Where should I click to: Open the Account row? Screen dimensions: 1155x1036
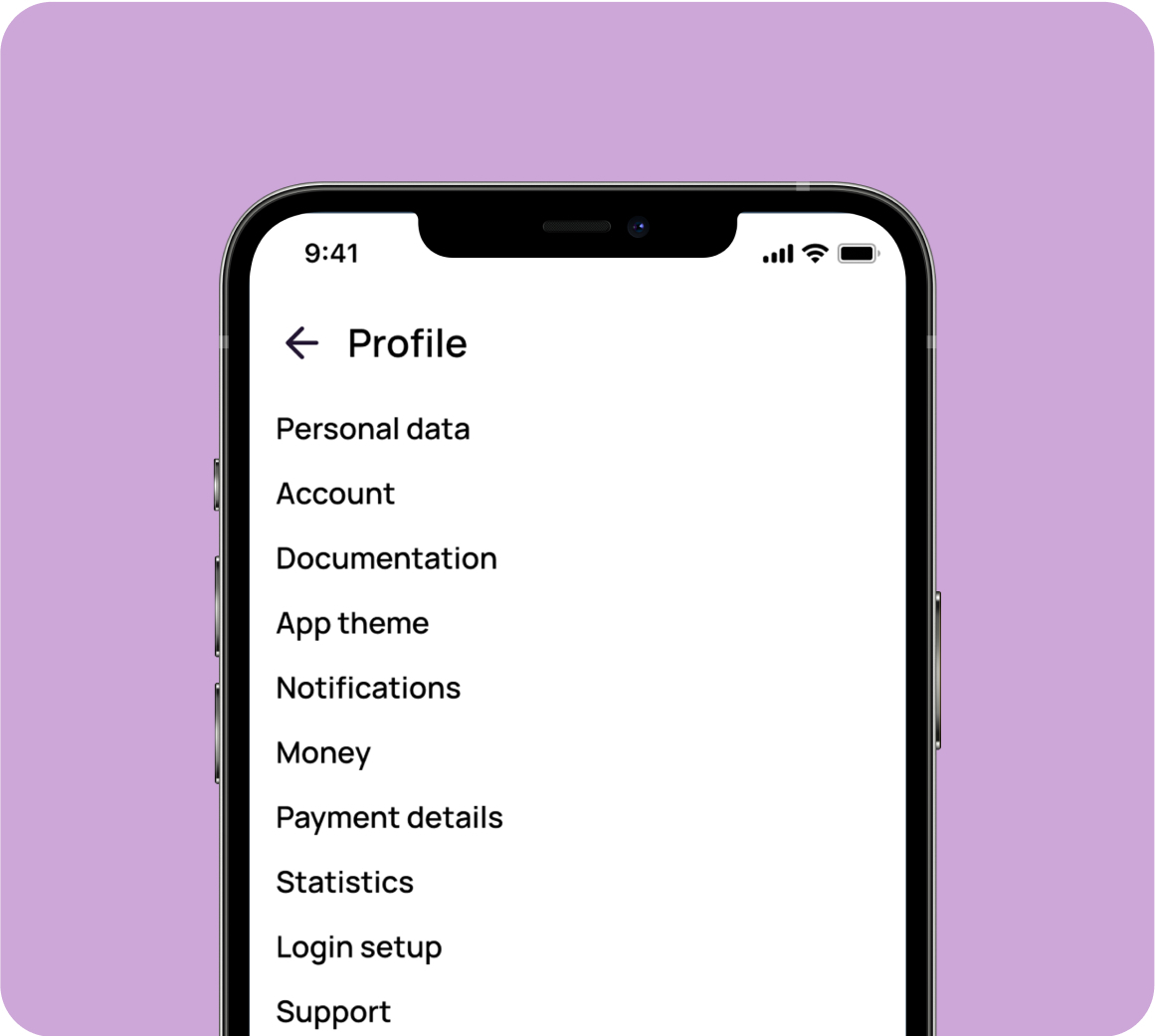coord(335,494)
